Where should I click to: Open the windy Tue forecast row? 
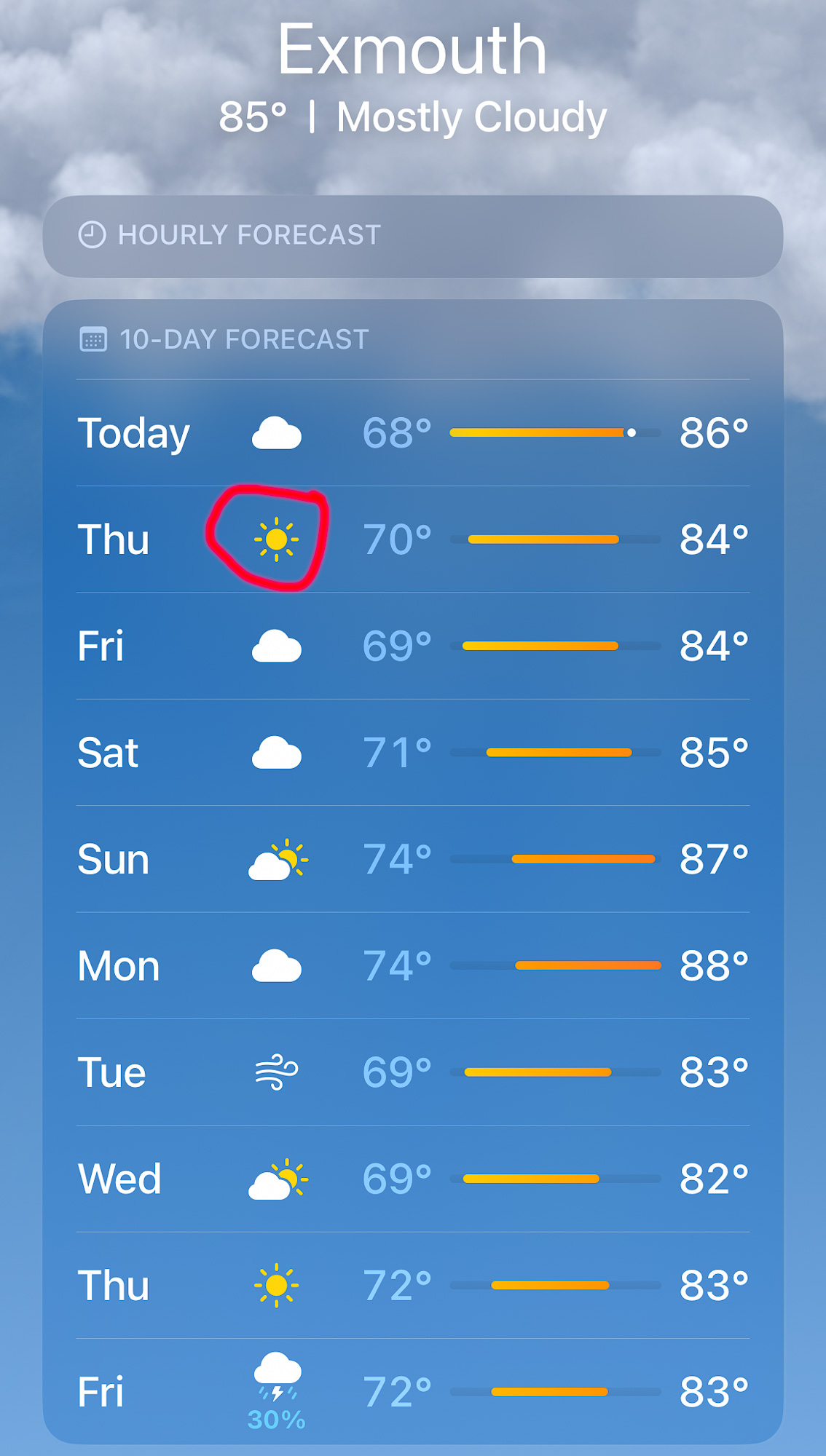412,1072
